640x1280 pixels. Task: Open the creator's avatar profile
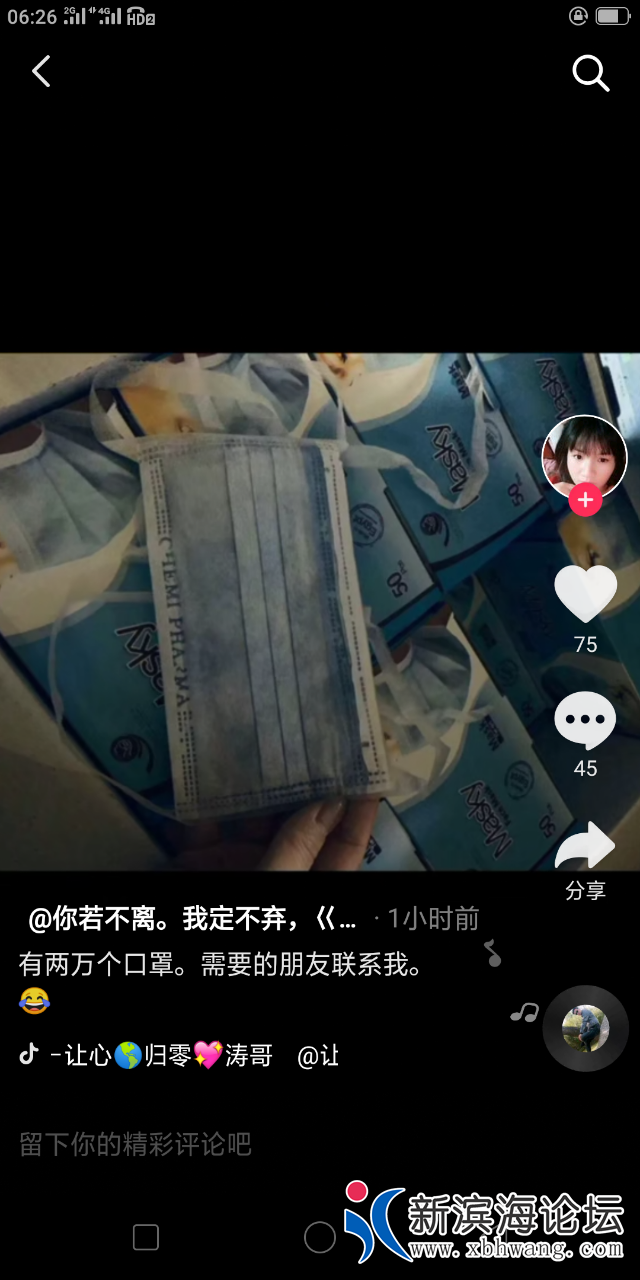(584, 458)
